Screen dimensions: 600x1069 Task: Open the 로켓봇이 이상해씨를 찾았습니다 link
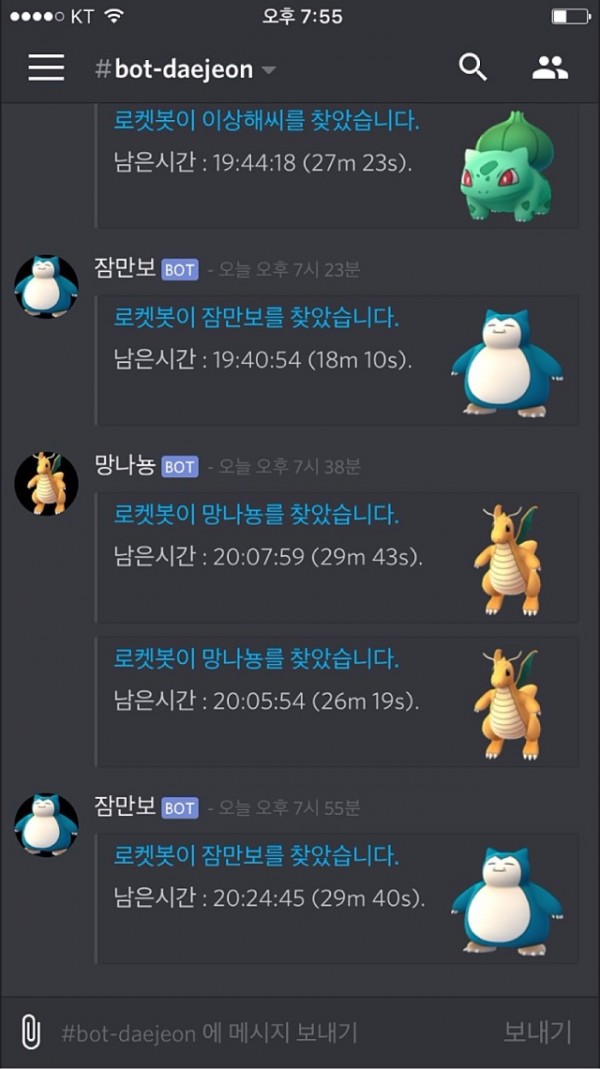tap(266, 122)
